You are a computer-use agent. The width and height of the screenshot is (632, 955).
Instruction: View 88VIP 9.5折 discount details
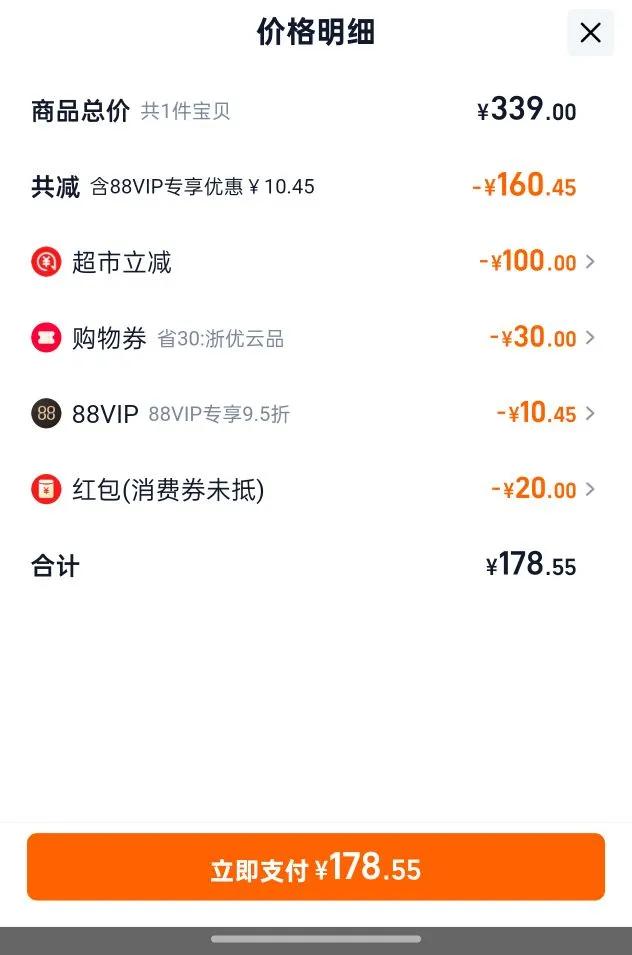click(x=313, y=414)
